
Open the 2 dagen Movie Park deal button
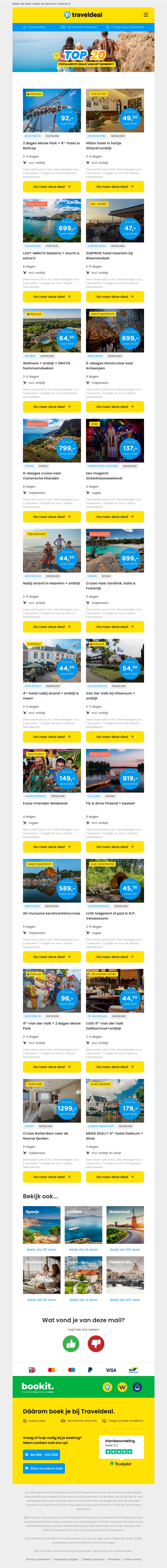coord(52,187)
